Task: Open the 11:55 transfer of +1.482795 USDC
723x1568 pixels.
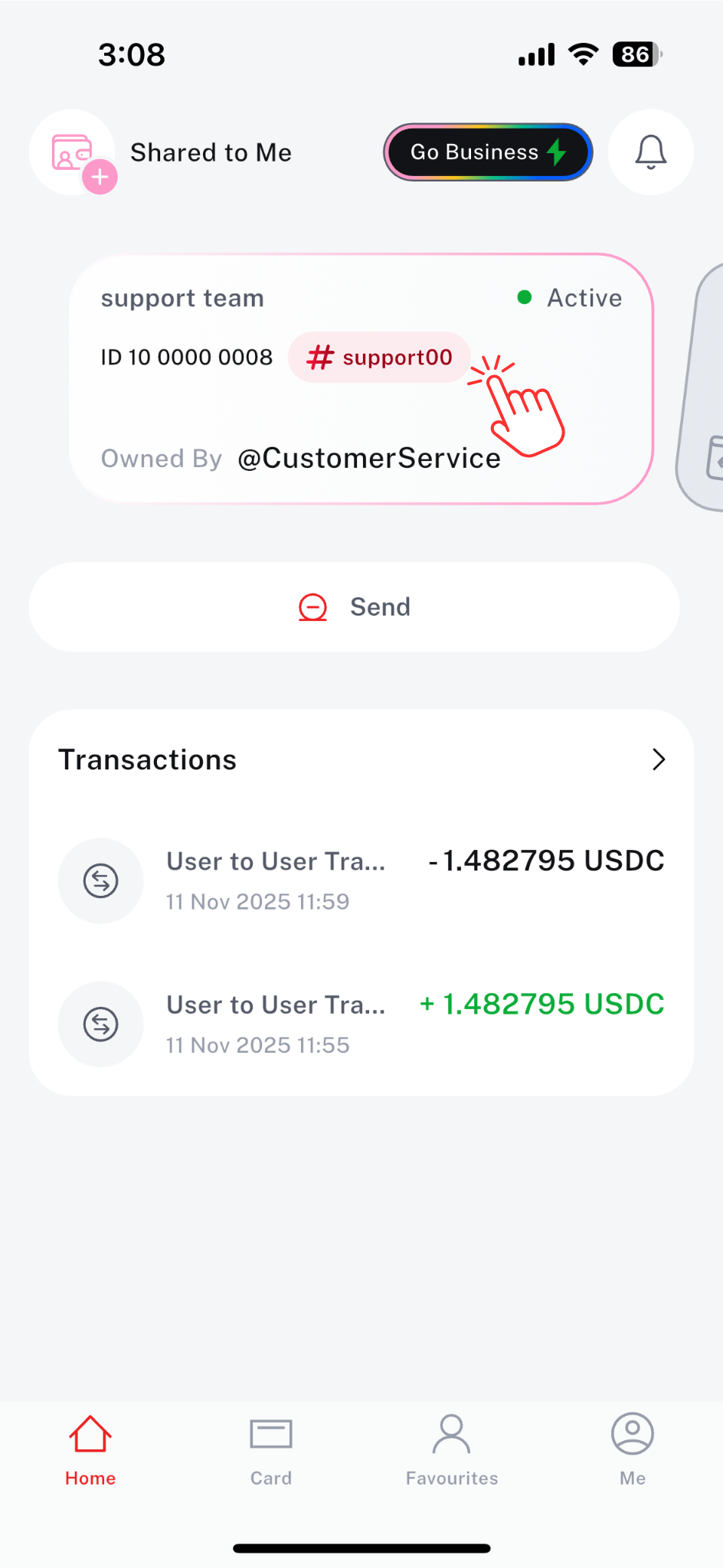Action: pyautogui.click(x=360, y=1024)
